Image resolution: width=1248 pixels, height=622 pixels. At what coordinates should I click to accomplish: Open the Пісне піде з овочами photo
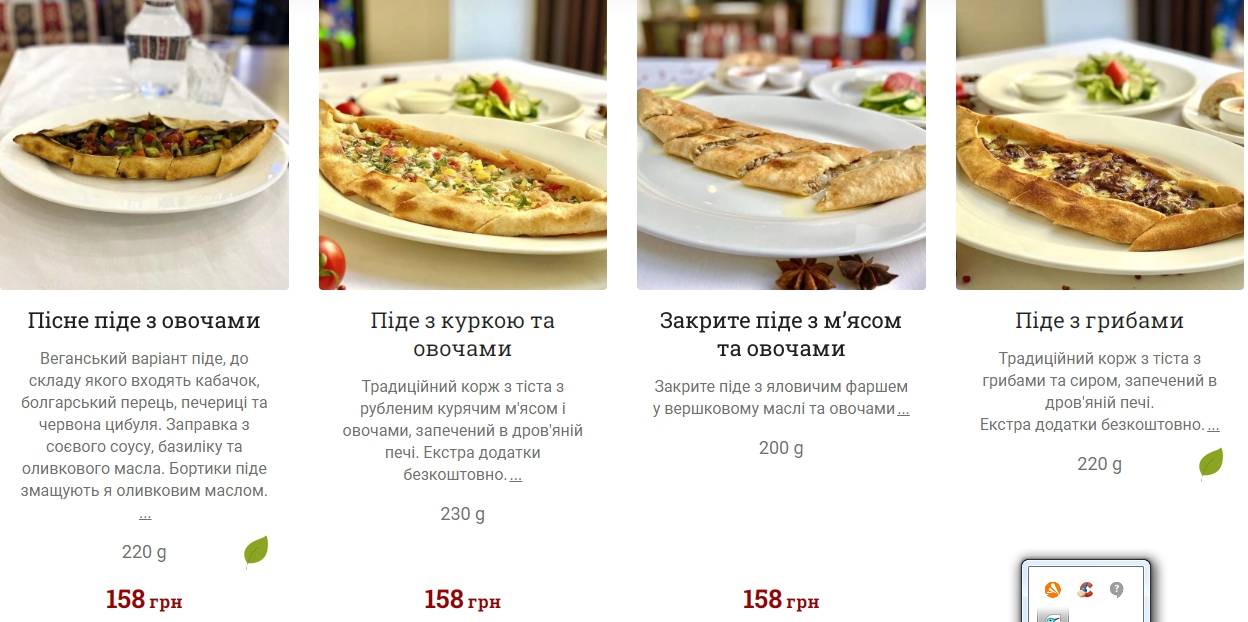(144, 145)
